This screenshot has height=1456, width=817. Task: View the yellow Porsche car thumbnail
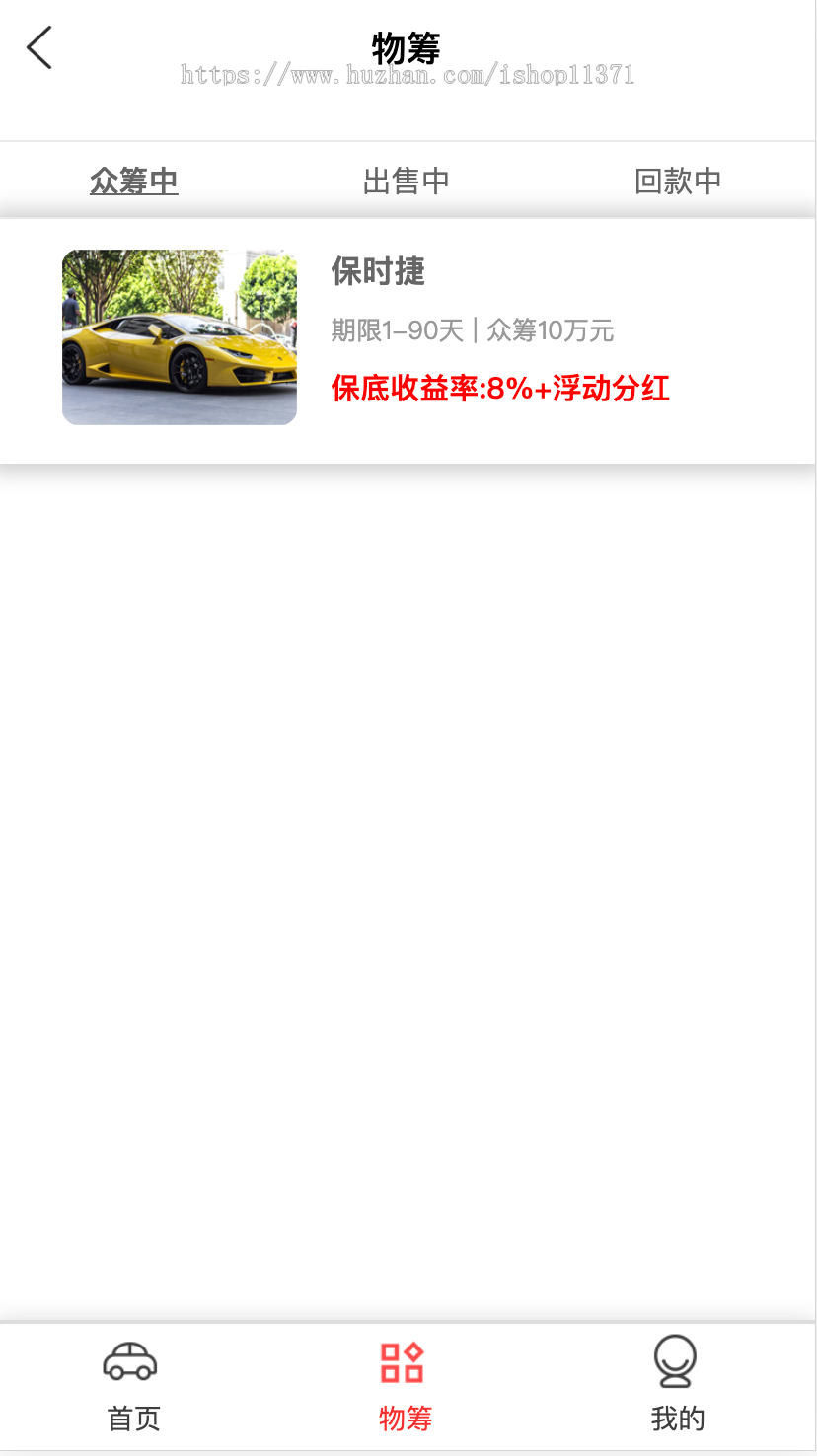point(179,336)
